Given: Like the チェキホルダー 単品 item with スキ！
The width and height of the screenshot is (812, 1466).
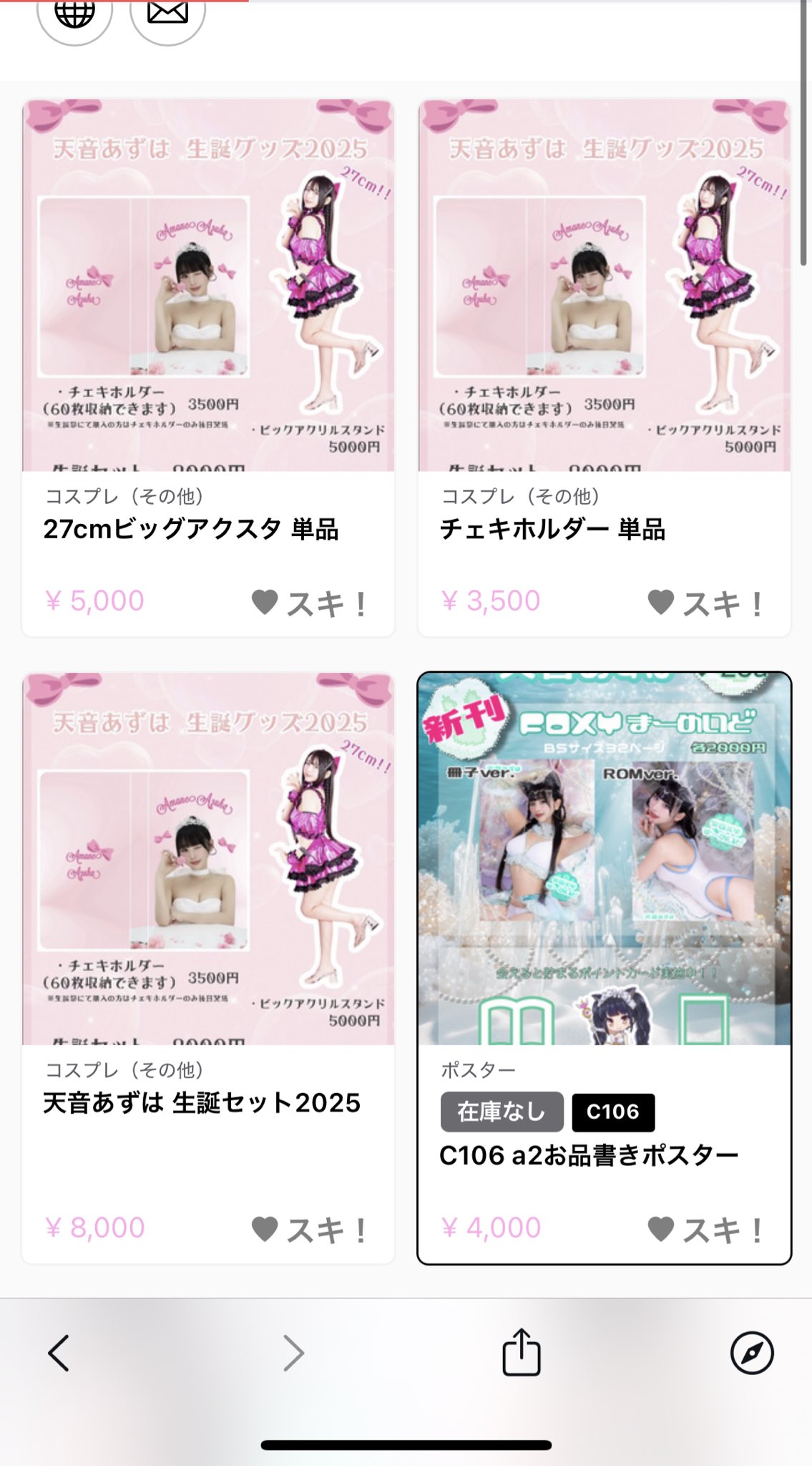Looking at the screenshot, I should tap(706, 603).
